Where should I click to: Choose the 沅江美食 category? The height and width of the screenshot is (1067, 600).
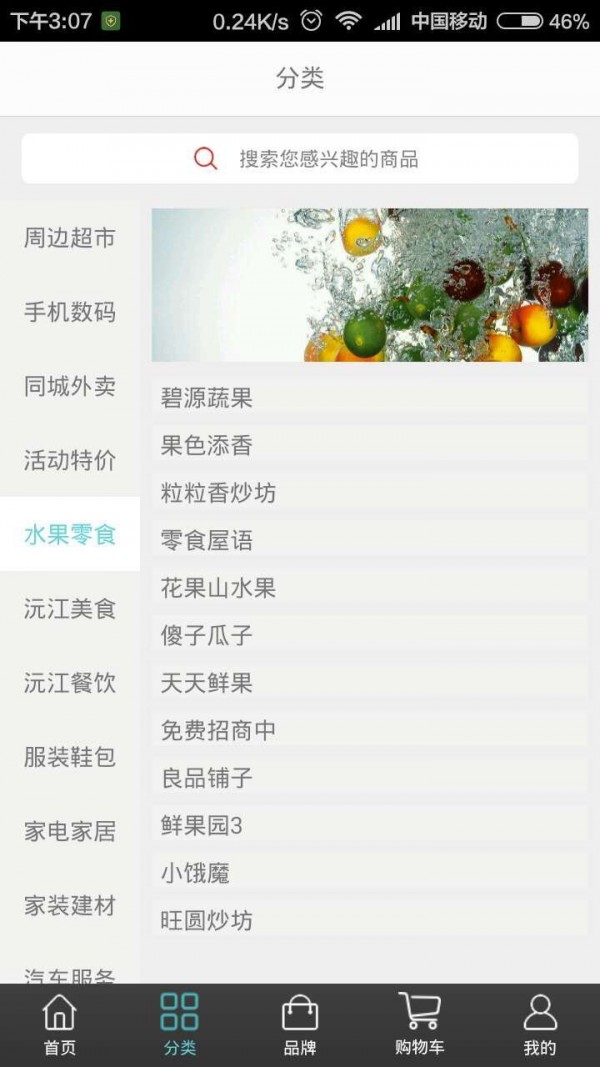[x=70, y=608]
